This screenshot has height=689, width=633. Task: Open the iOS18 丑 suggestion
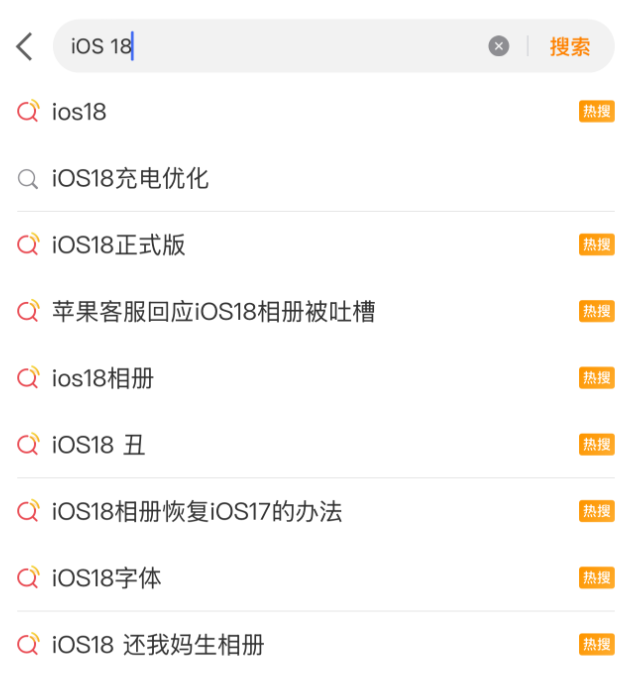99,445
